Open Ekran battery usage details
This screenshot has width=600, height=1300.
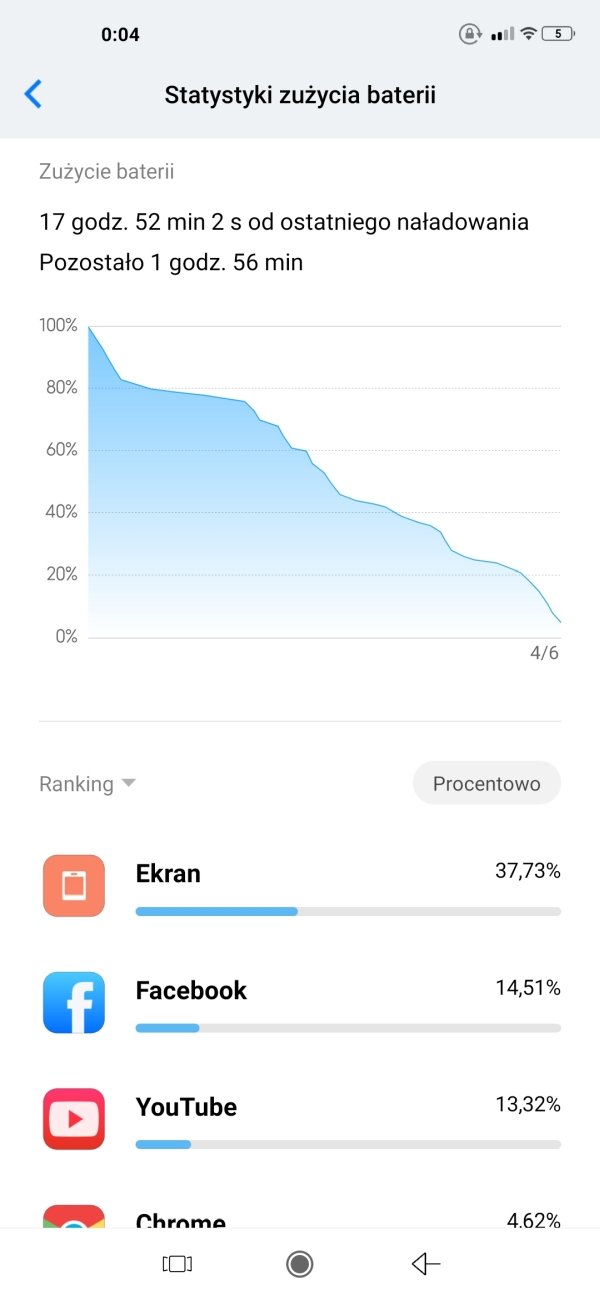pyautogui.click(x=300, y=886)
